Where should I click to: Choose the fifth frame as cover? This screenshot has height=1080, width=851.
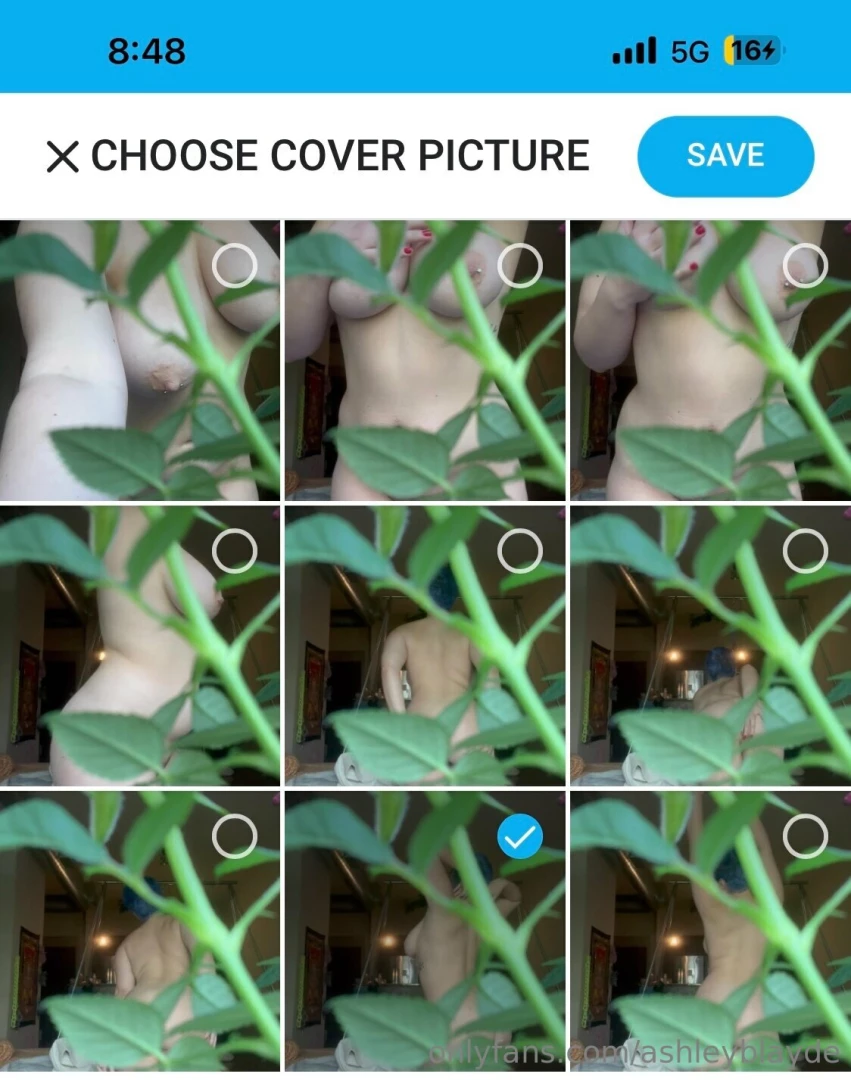point(519,550)
